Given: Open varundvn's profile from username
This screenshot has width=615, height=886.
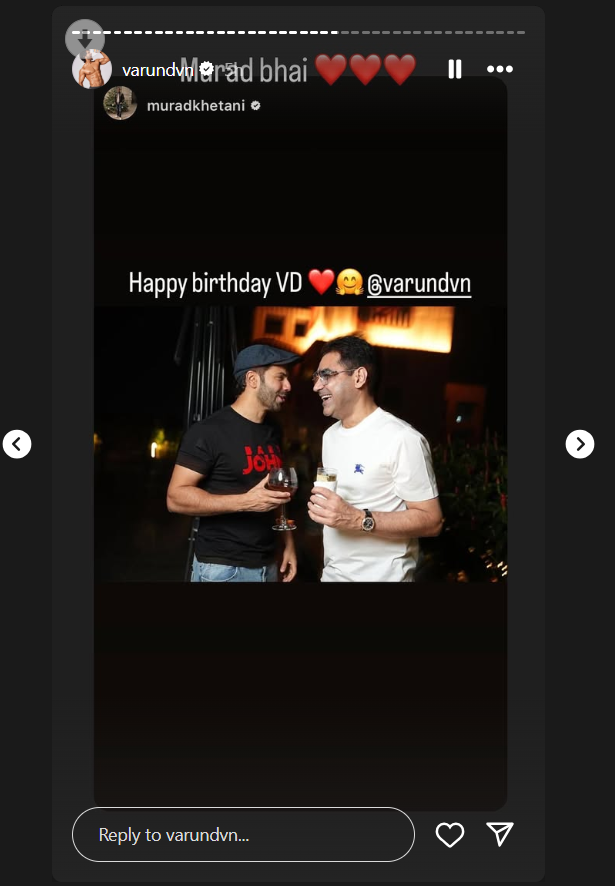Looking at the screenshot, I should click(159, 69).
